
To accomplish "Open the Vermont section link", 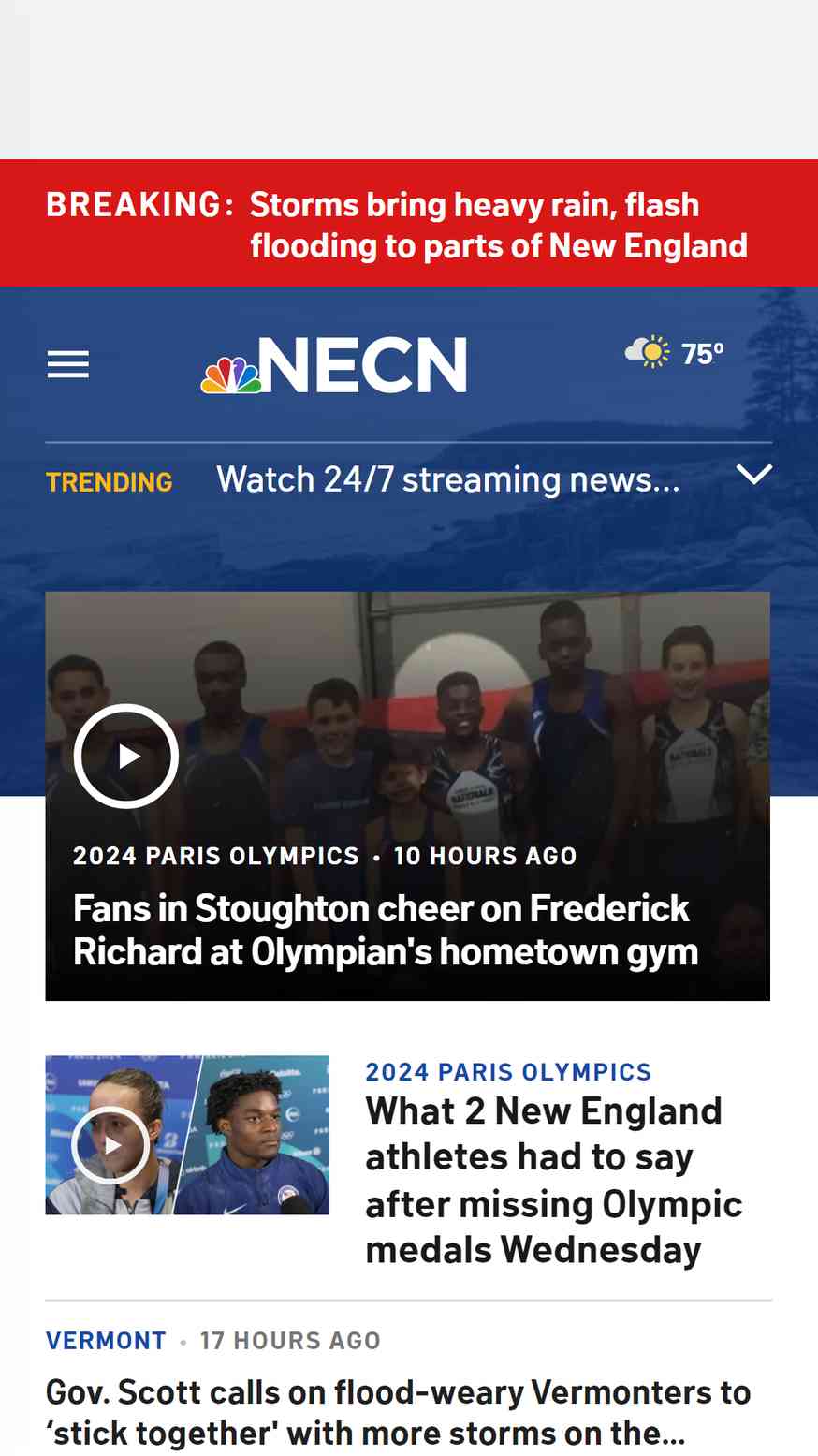I will [106, 1341].
